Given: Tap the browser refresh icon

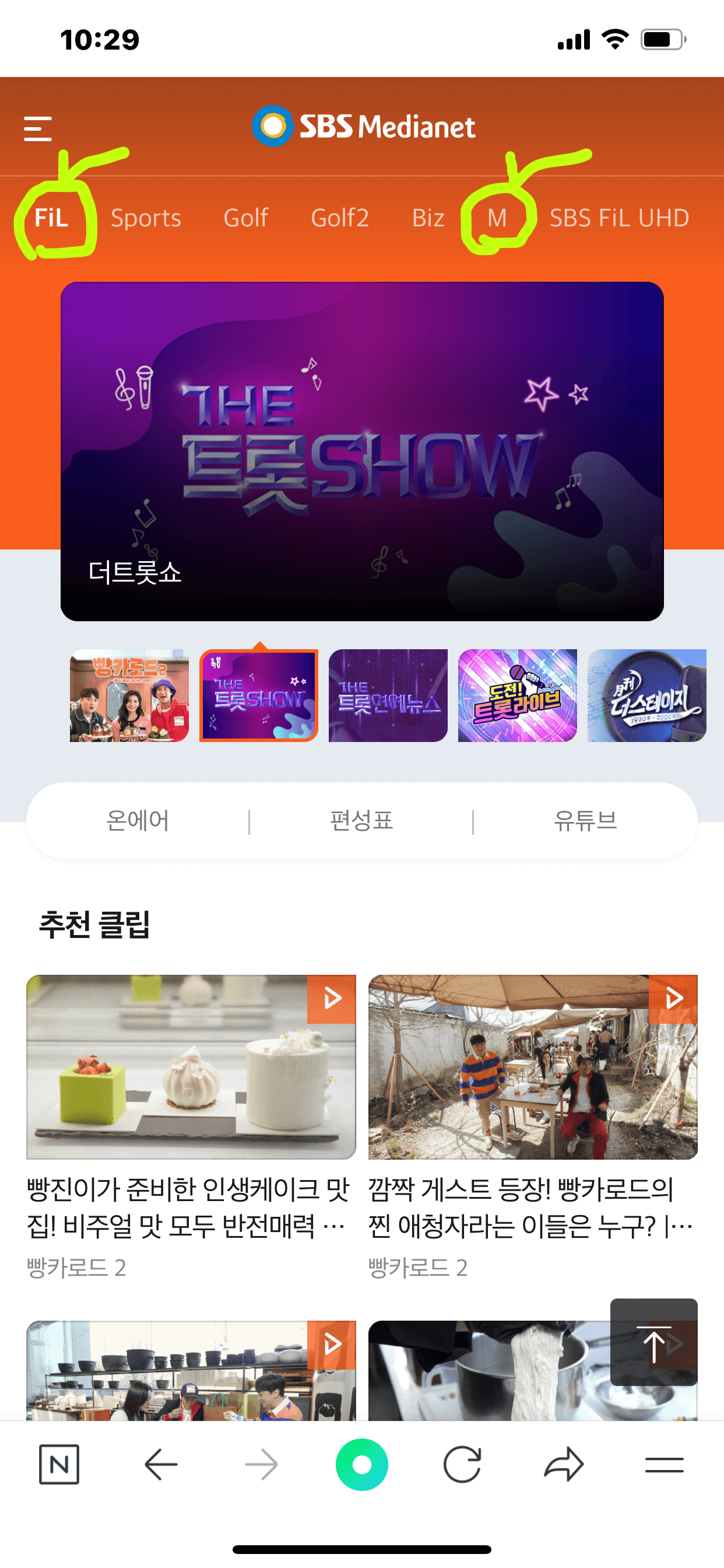Looking at the screenshot, I should click(462, 1465).
